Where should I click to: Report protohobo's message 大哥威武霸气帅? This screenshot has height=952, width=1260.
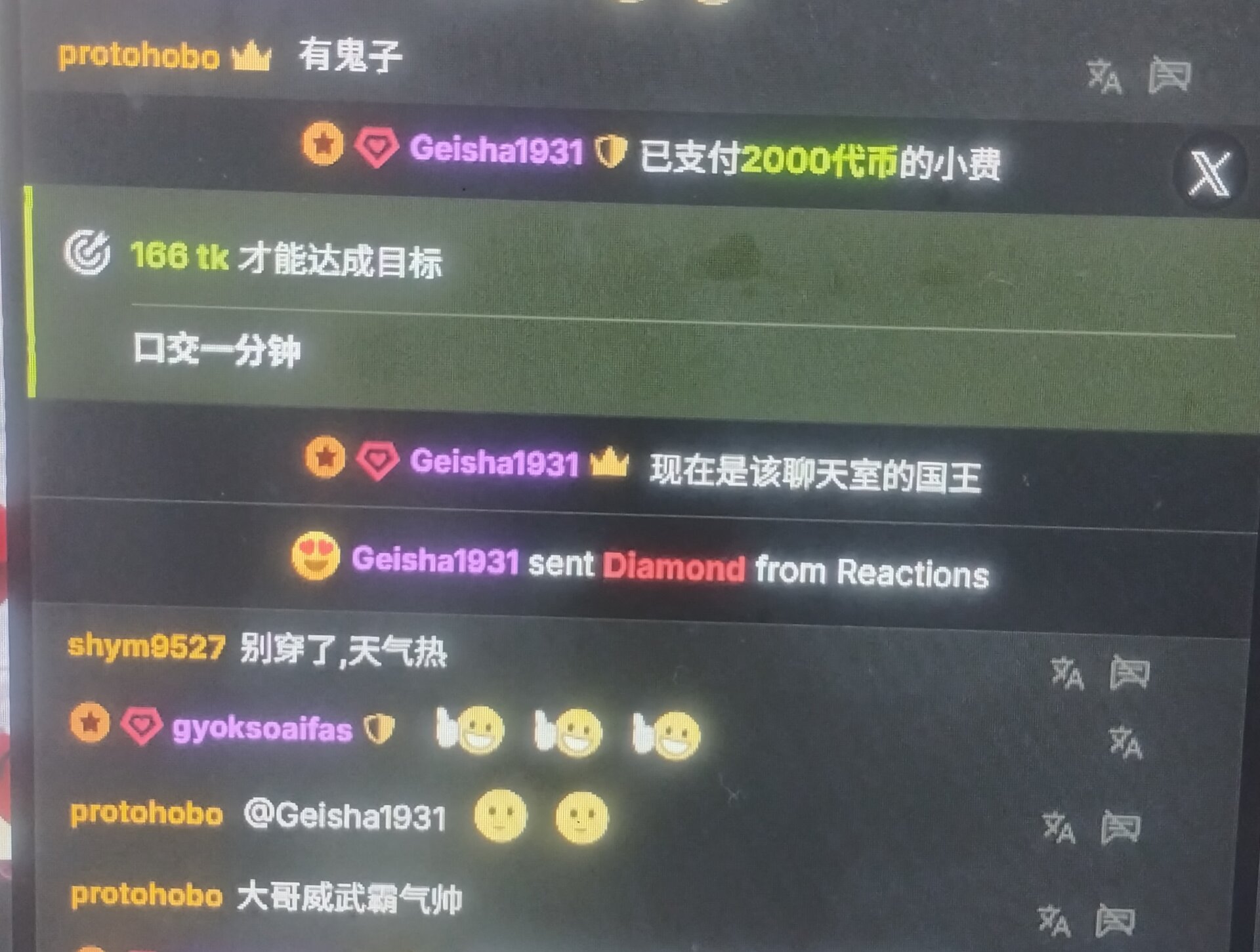click(1115, 921)
